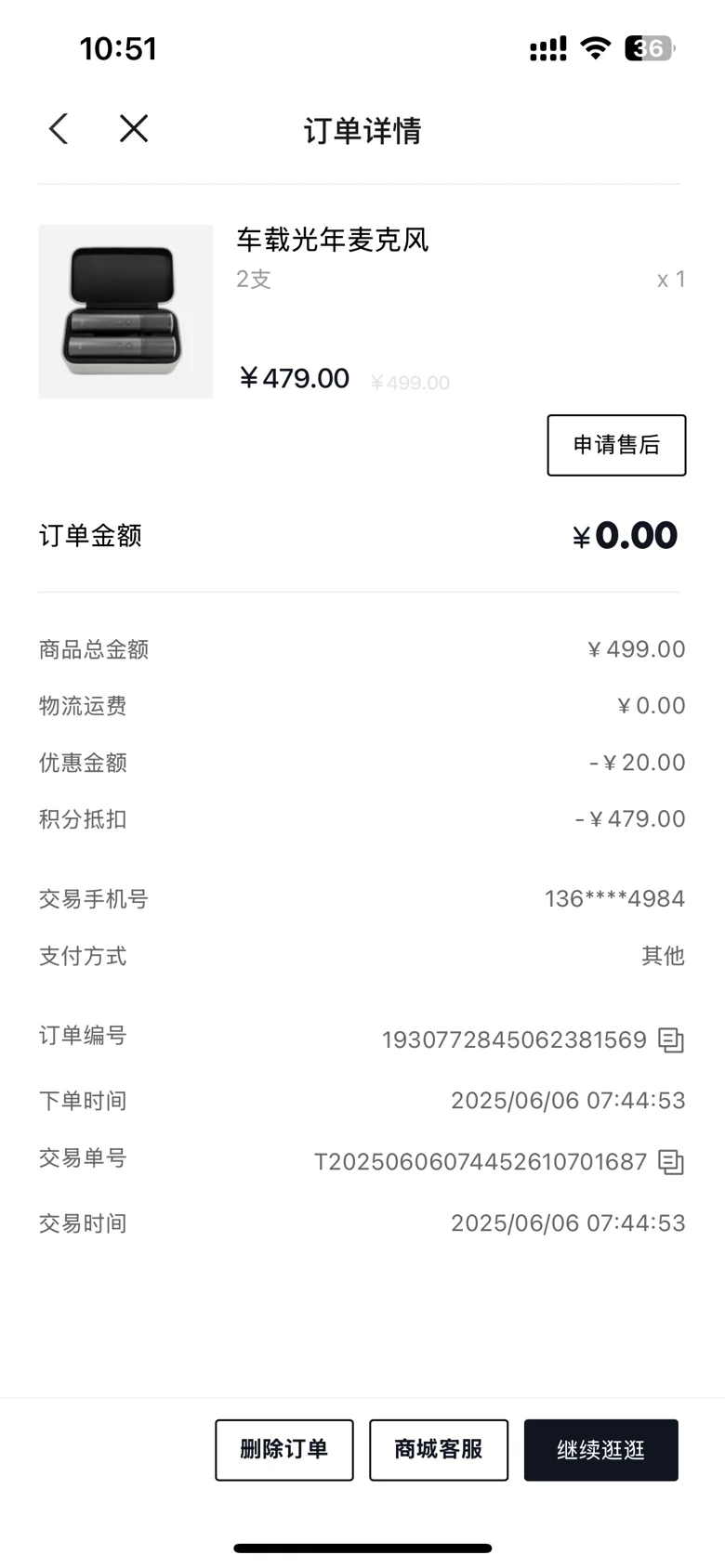Copy the 订单编号 number

[x=671, y=1040]
